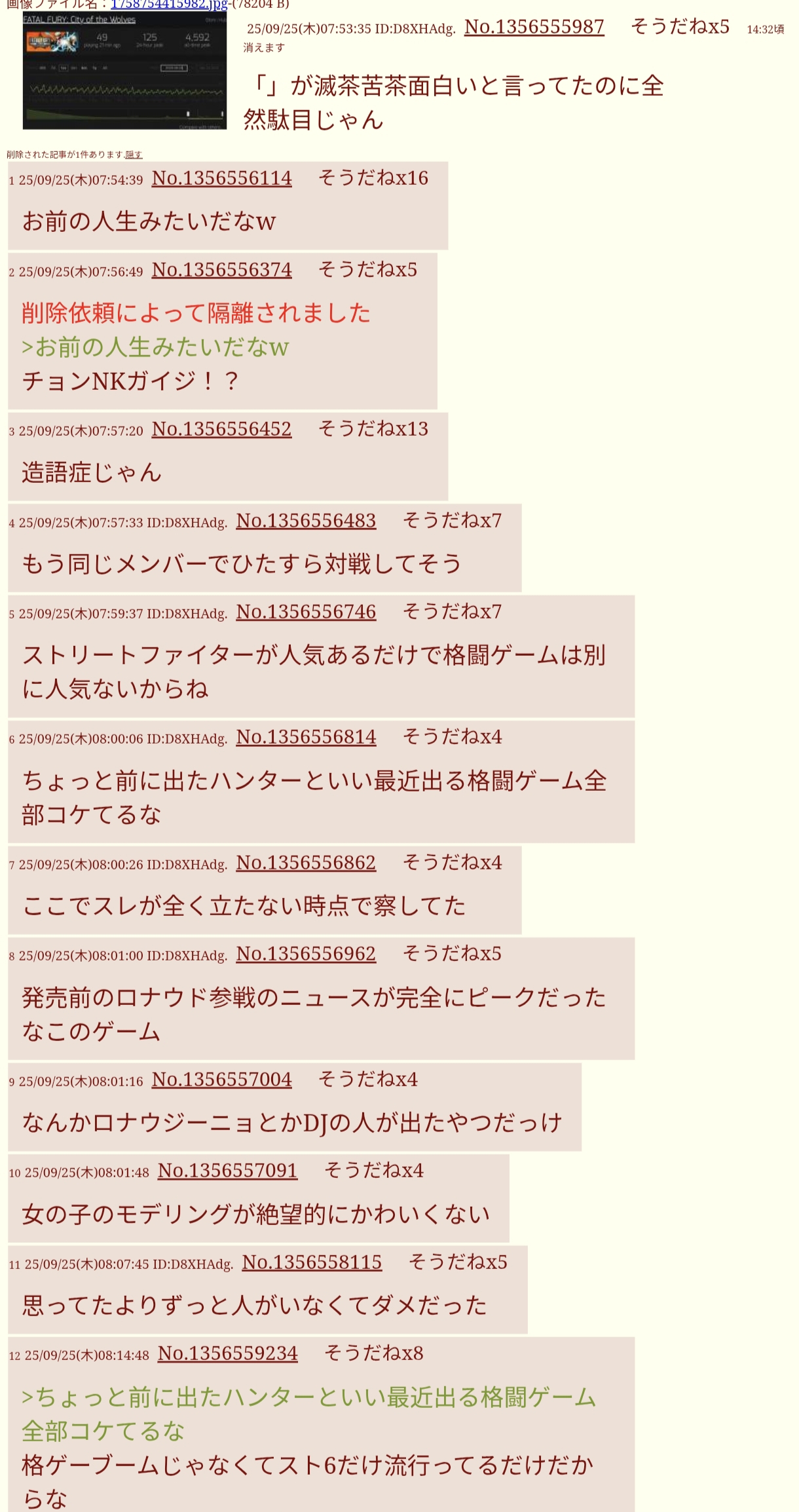Tap post number No.1356555987
Image resolution: width=799 pixels, height=1512 pixels.
pyautogui.click(x=534, y=27)
